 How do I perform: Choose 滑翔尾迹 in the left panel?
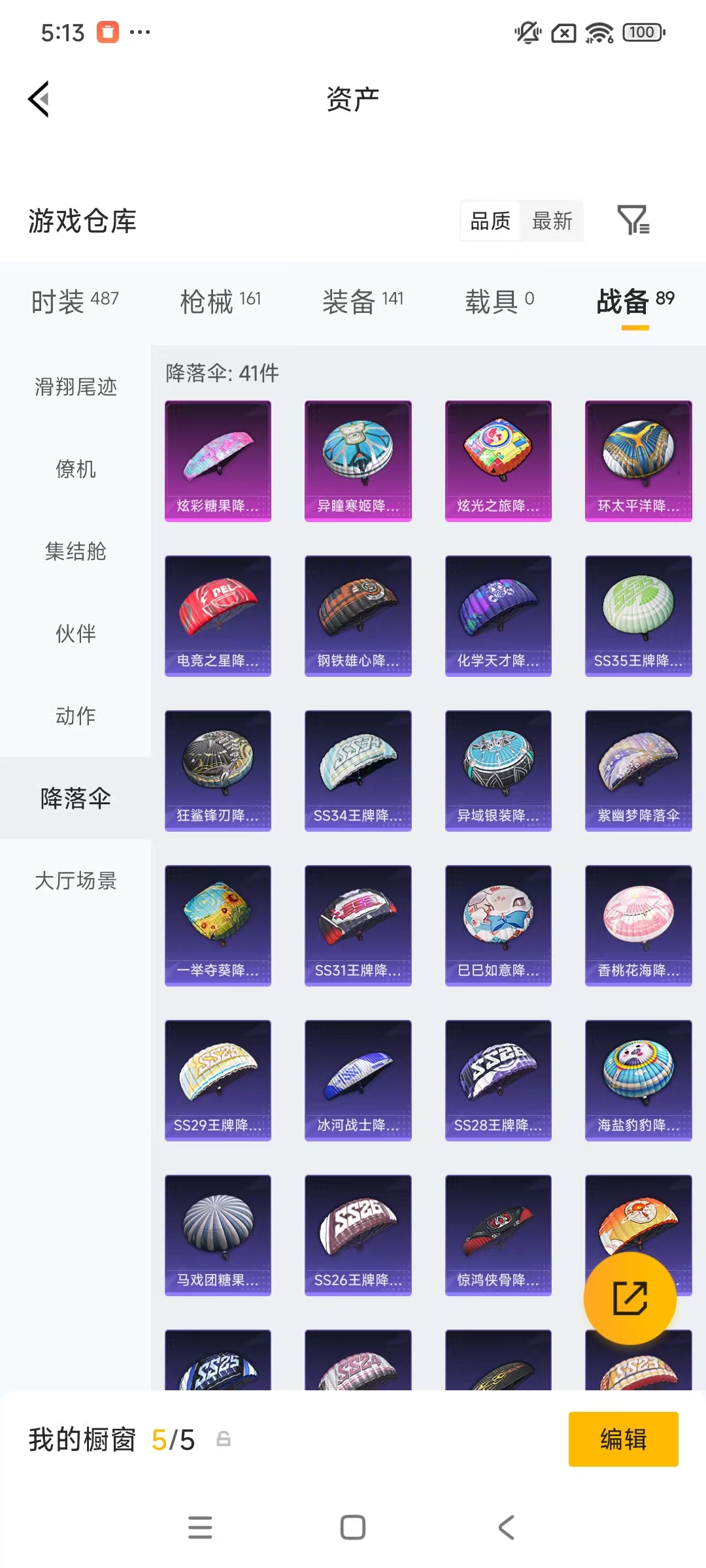74,387
